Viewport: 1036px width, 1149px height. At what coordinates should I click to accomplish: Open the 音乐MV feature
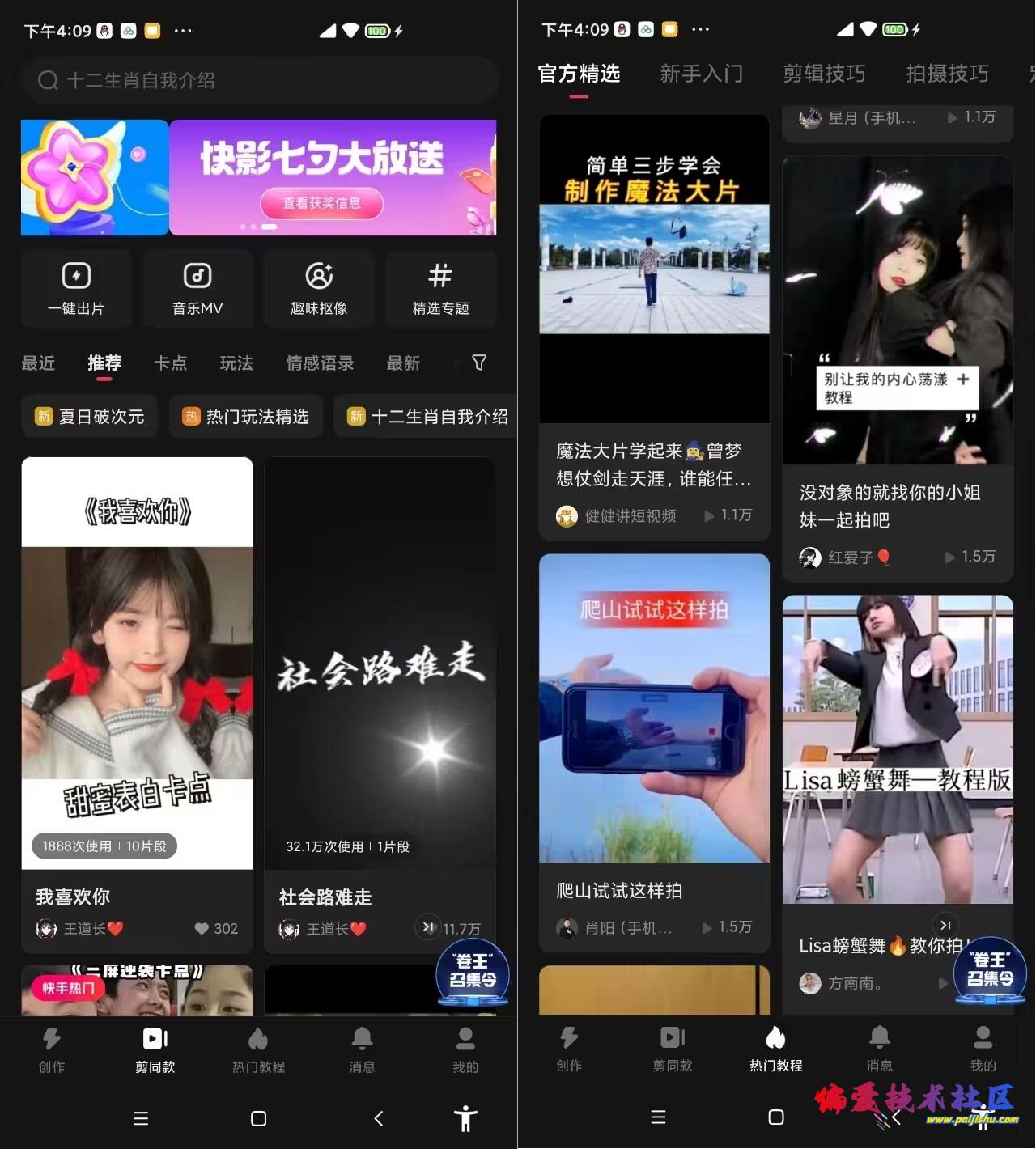(x=197, y=289)
